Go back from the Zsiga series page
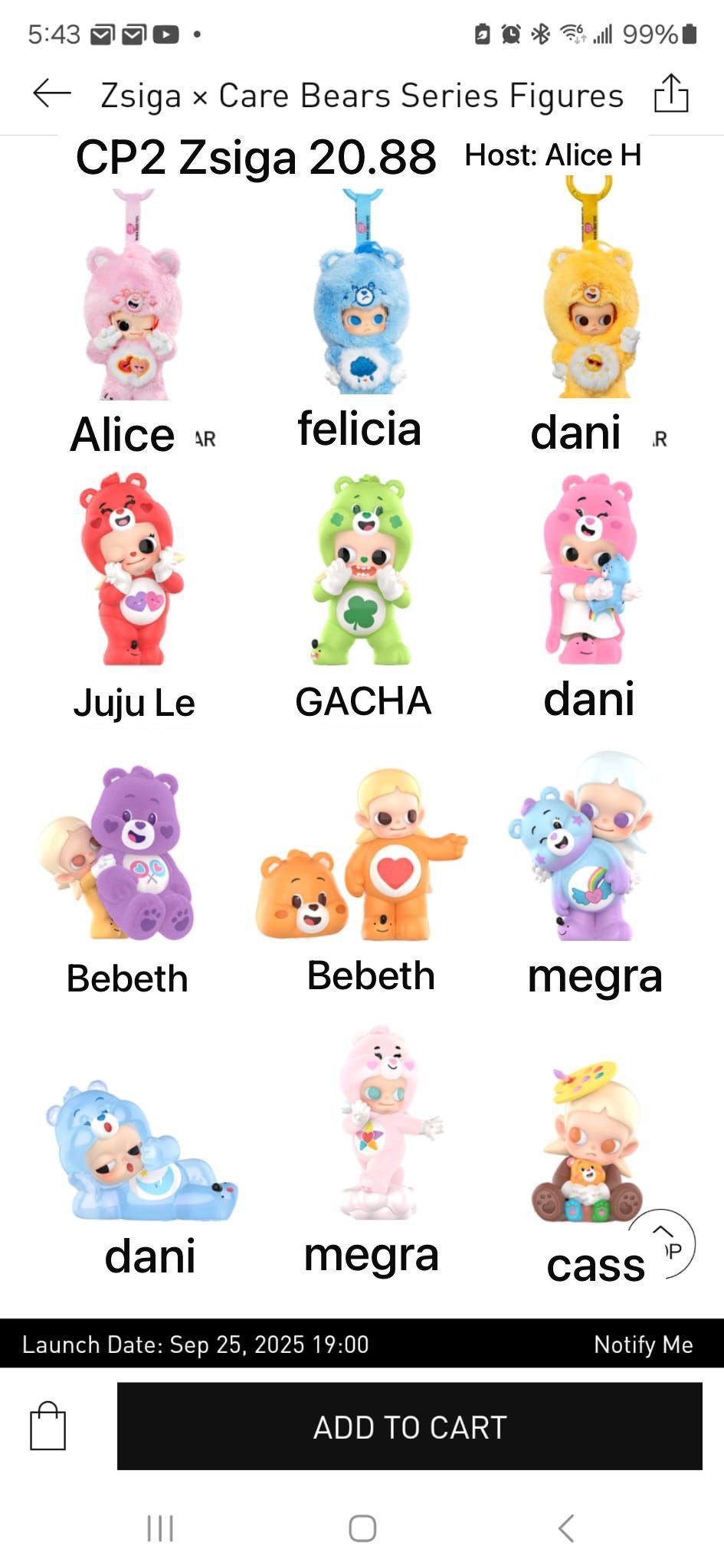Screen dimensions: 724x1568 (52, 94)
